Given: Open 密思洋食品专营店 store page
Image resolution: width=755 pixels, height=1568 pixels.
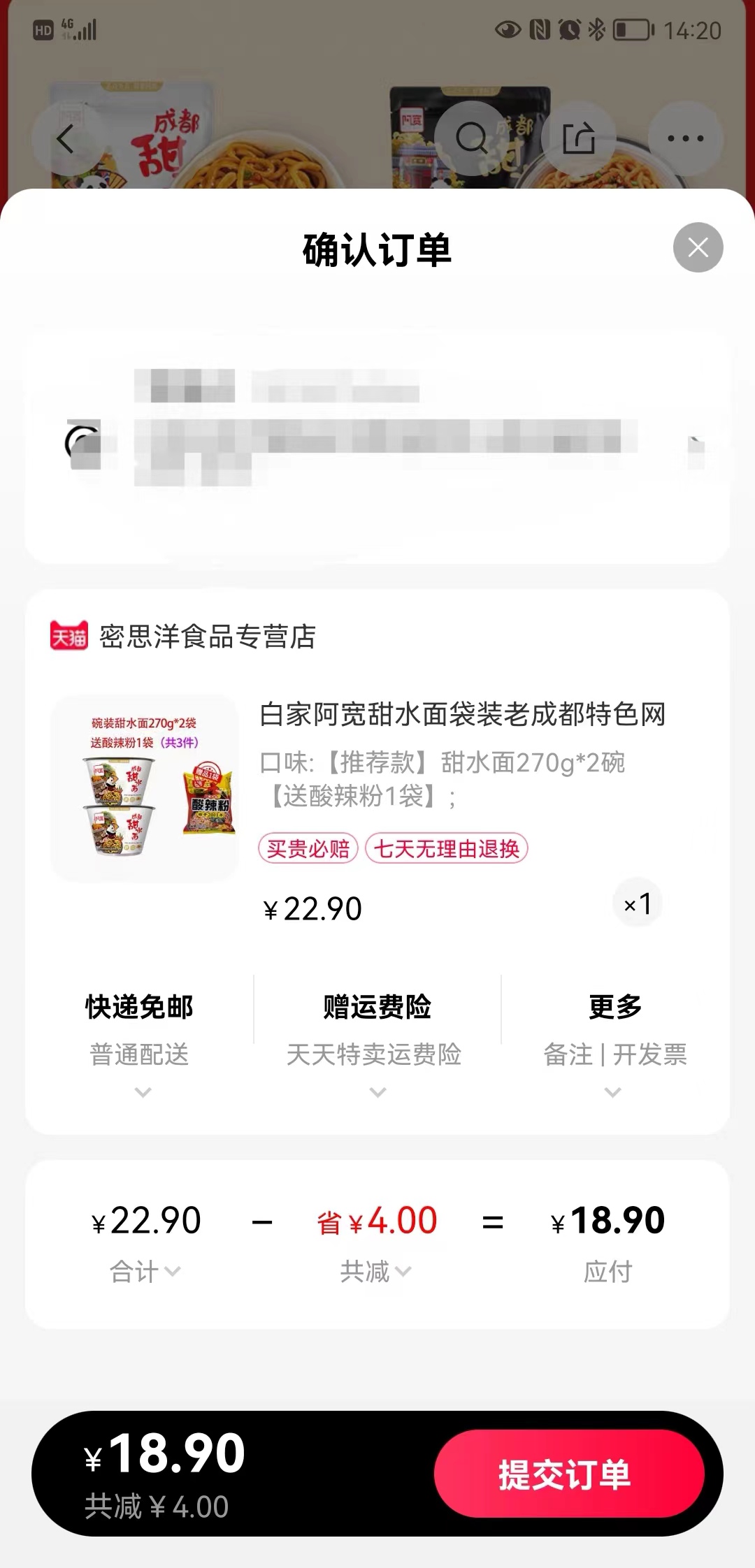Looking at the screenshot, I should click(207, 637).
